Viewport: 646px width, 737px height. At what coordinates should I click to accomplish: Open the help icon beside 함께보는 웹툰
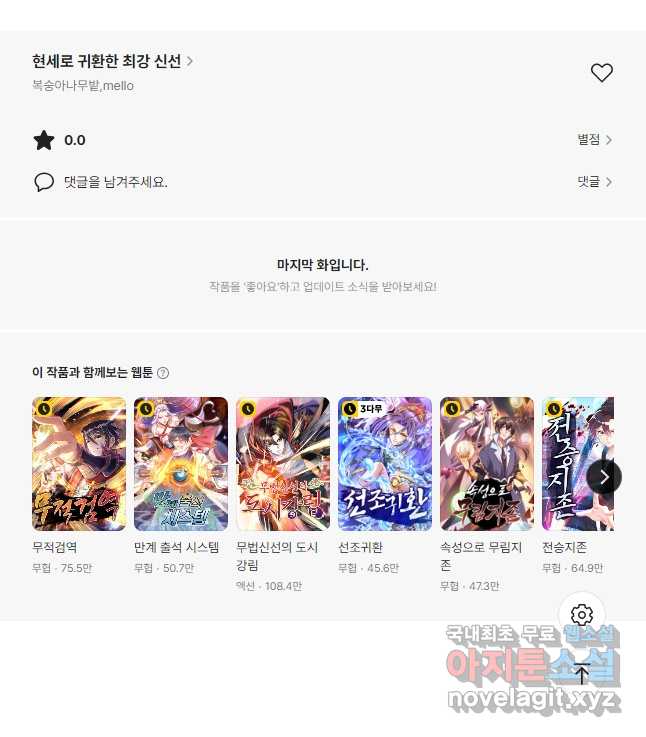pyautogui.click(x=163, y=373)
